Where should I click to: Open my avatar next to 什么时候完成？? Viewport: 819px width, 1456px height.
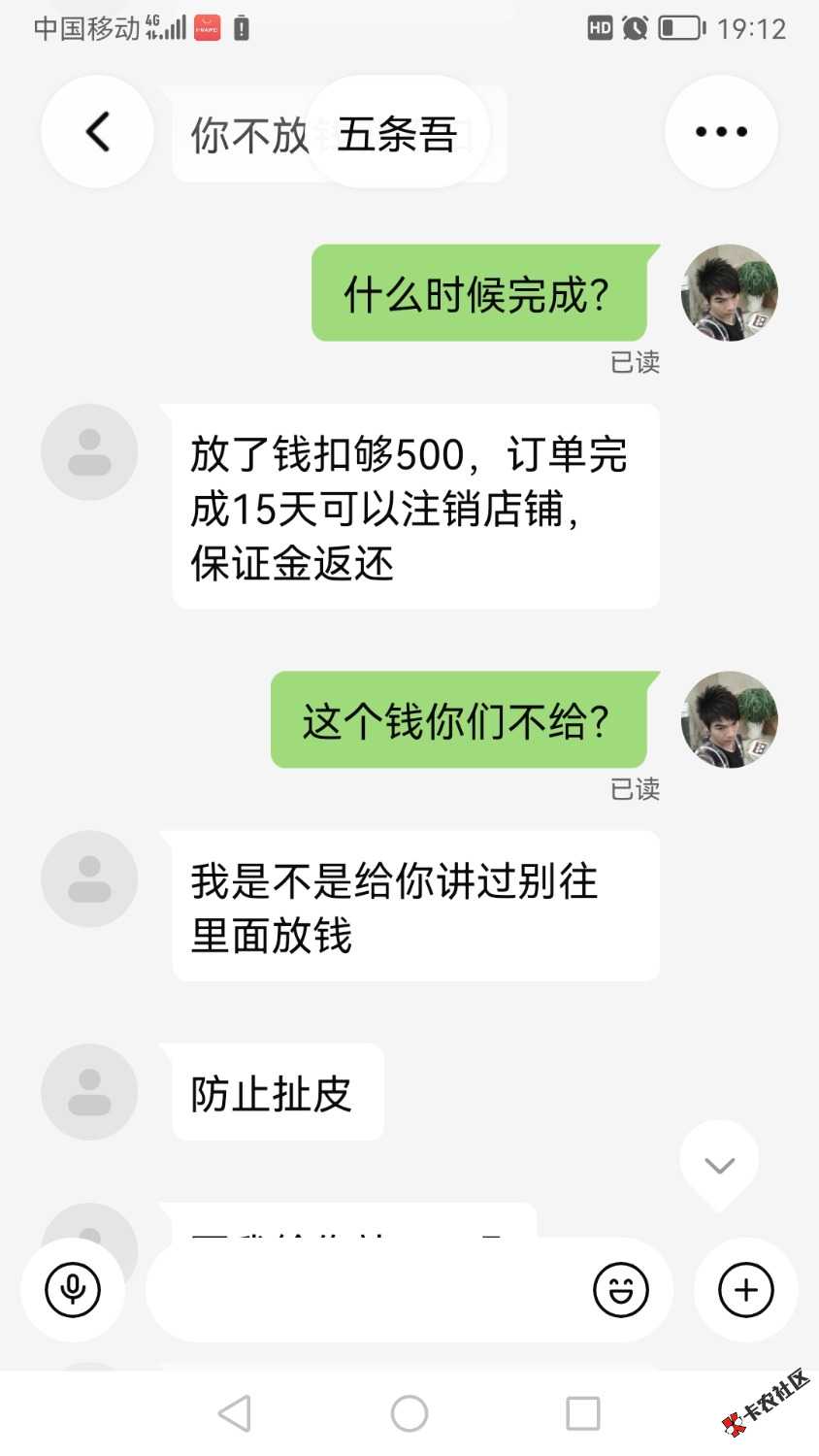coord(730,292)
